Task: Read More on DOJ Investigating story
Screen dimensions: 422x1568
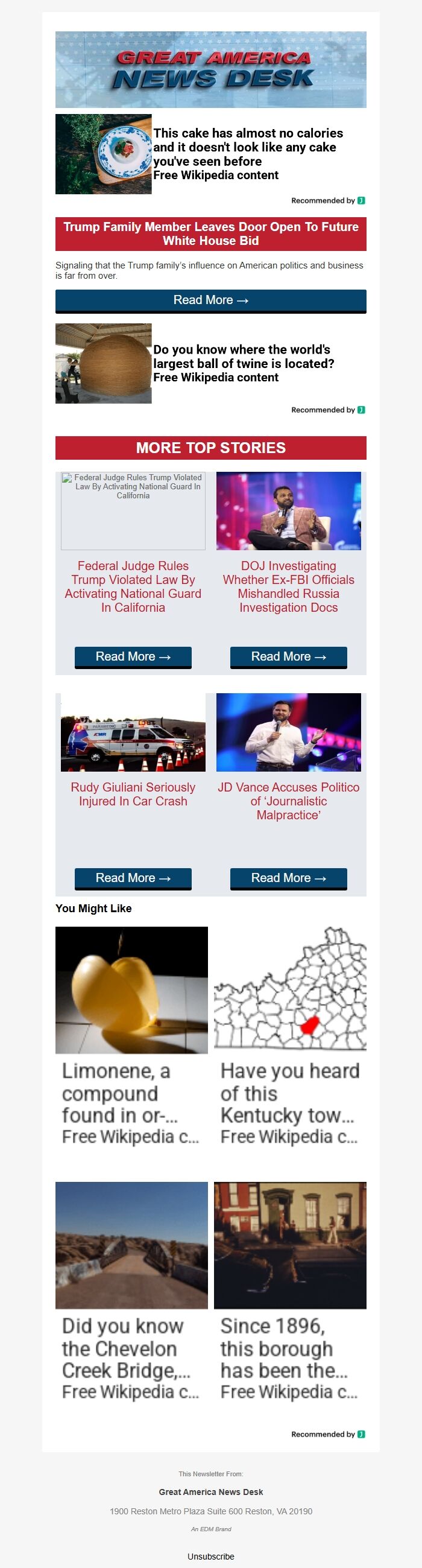Action: 288,657
